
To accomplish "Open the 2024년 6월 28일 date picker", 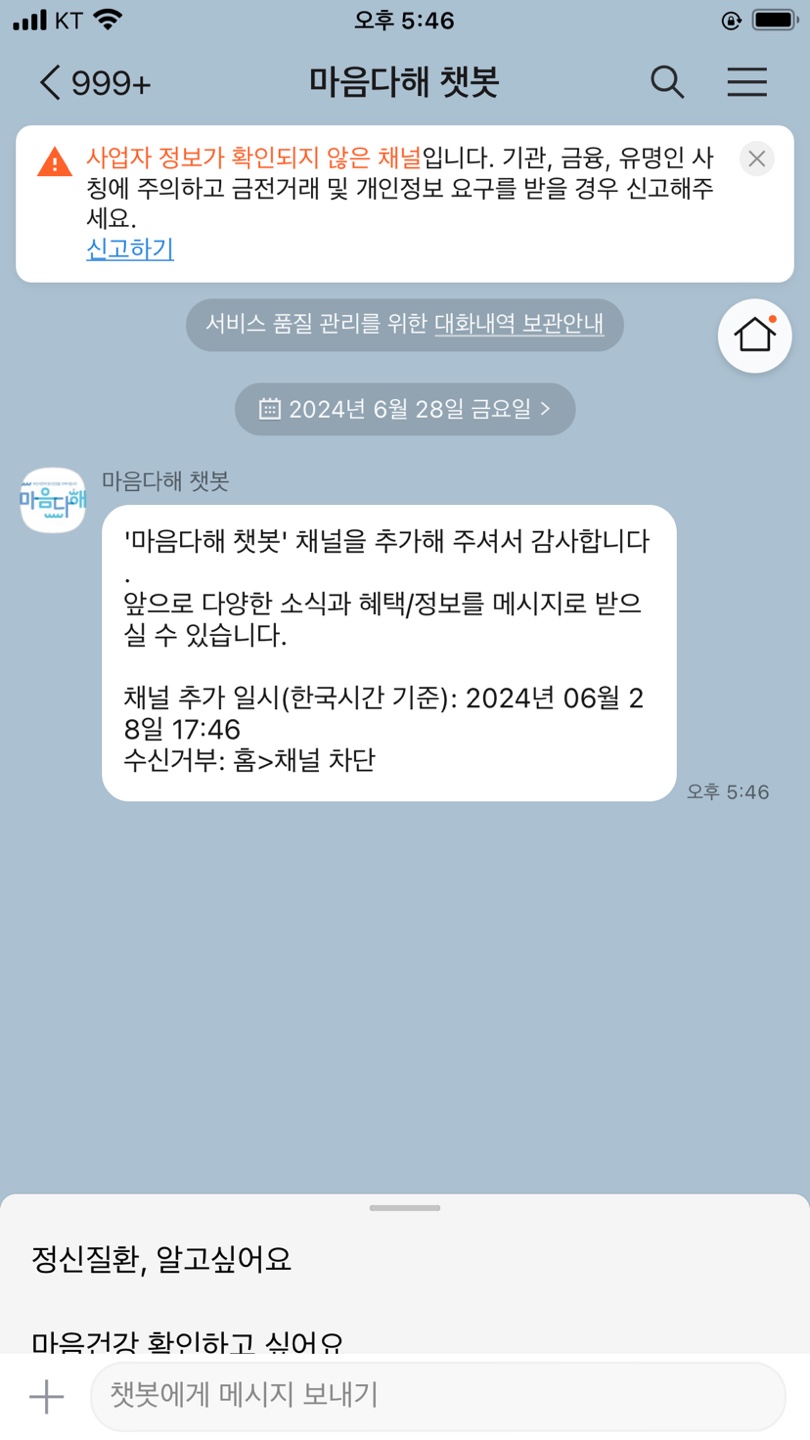I will [x=405, y=408].
